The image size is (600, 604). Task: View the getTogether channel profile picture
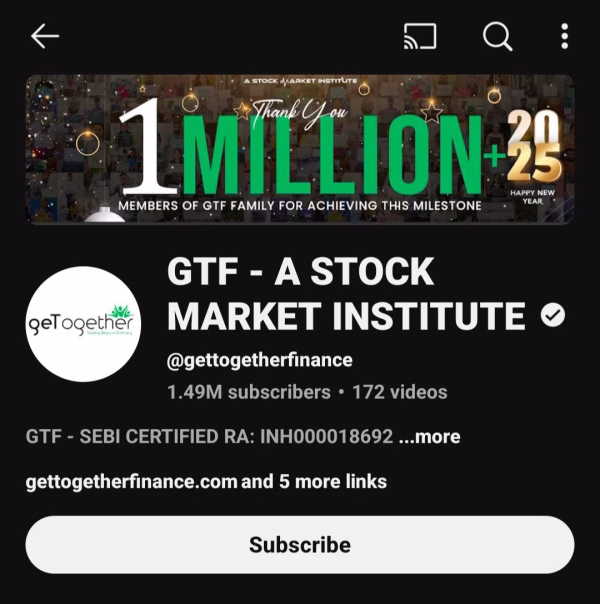pyautogui.click(x=83, y=323)
